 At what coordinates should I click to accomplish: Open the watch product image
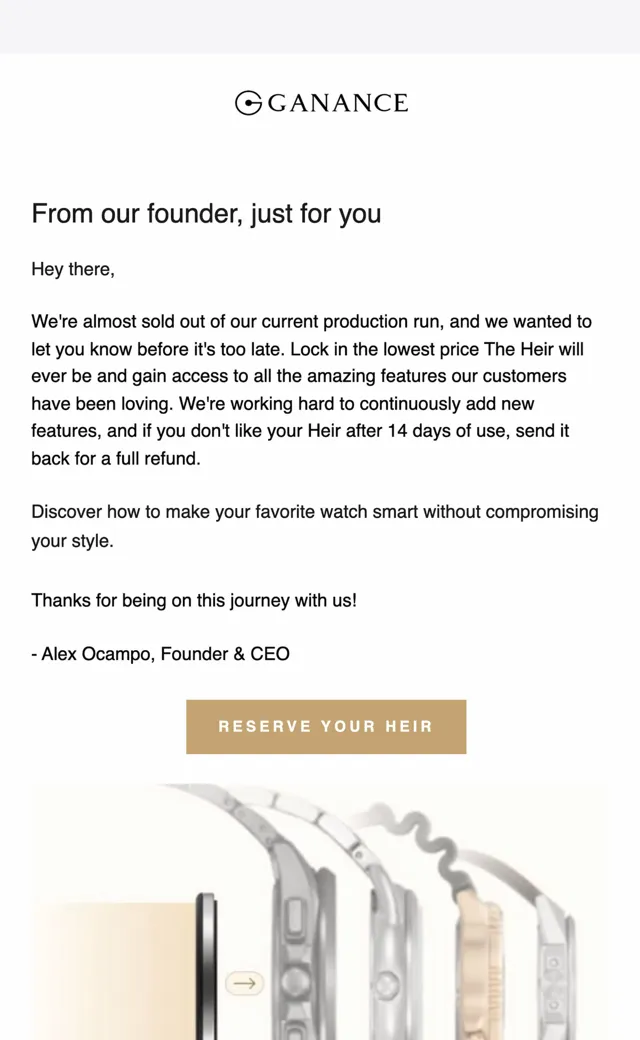319,912
